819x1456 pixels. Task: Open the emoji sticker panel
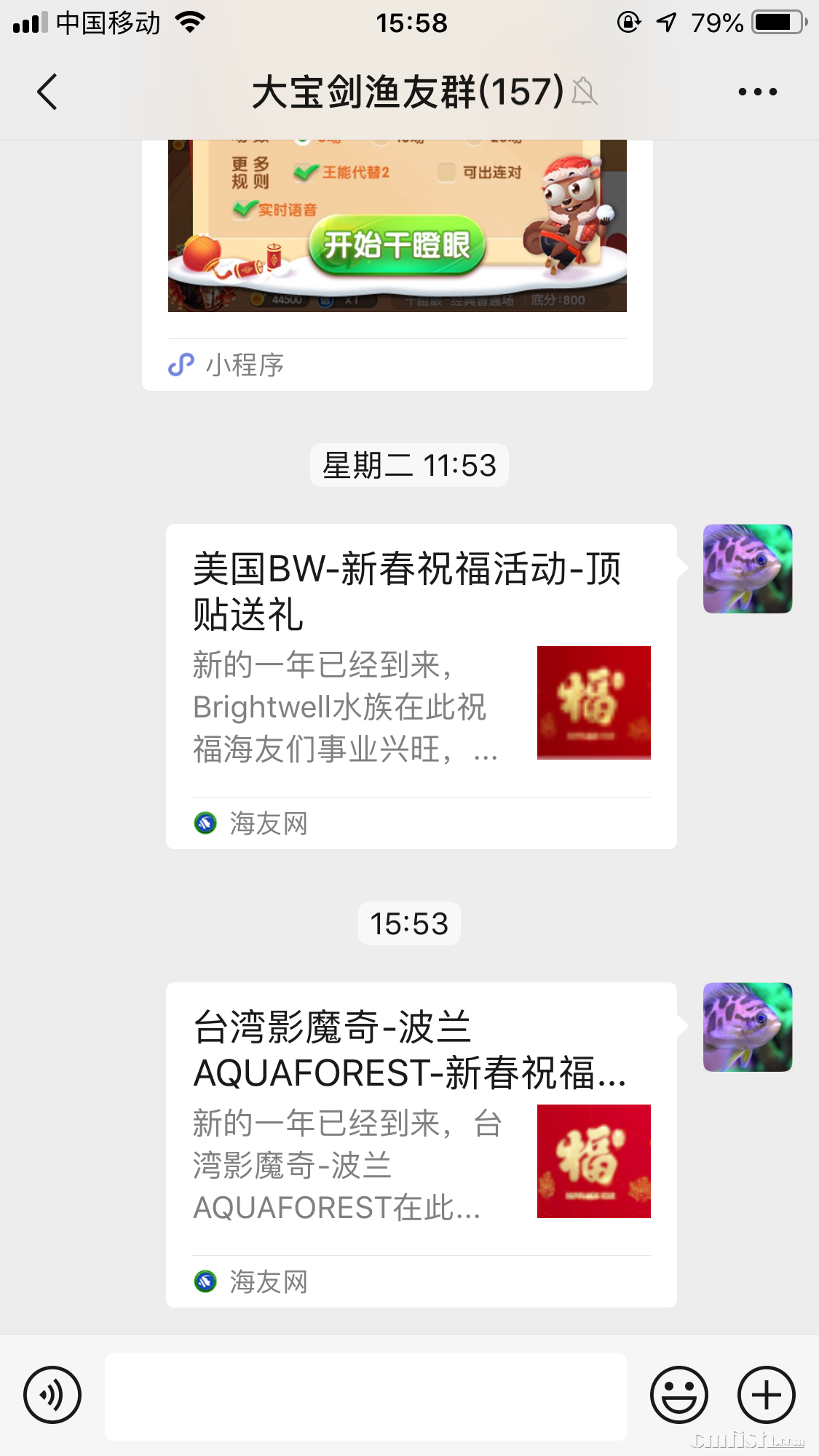click(678, 1395)
